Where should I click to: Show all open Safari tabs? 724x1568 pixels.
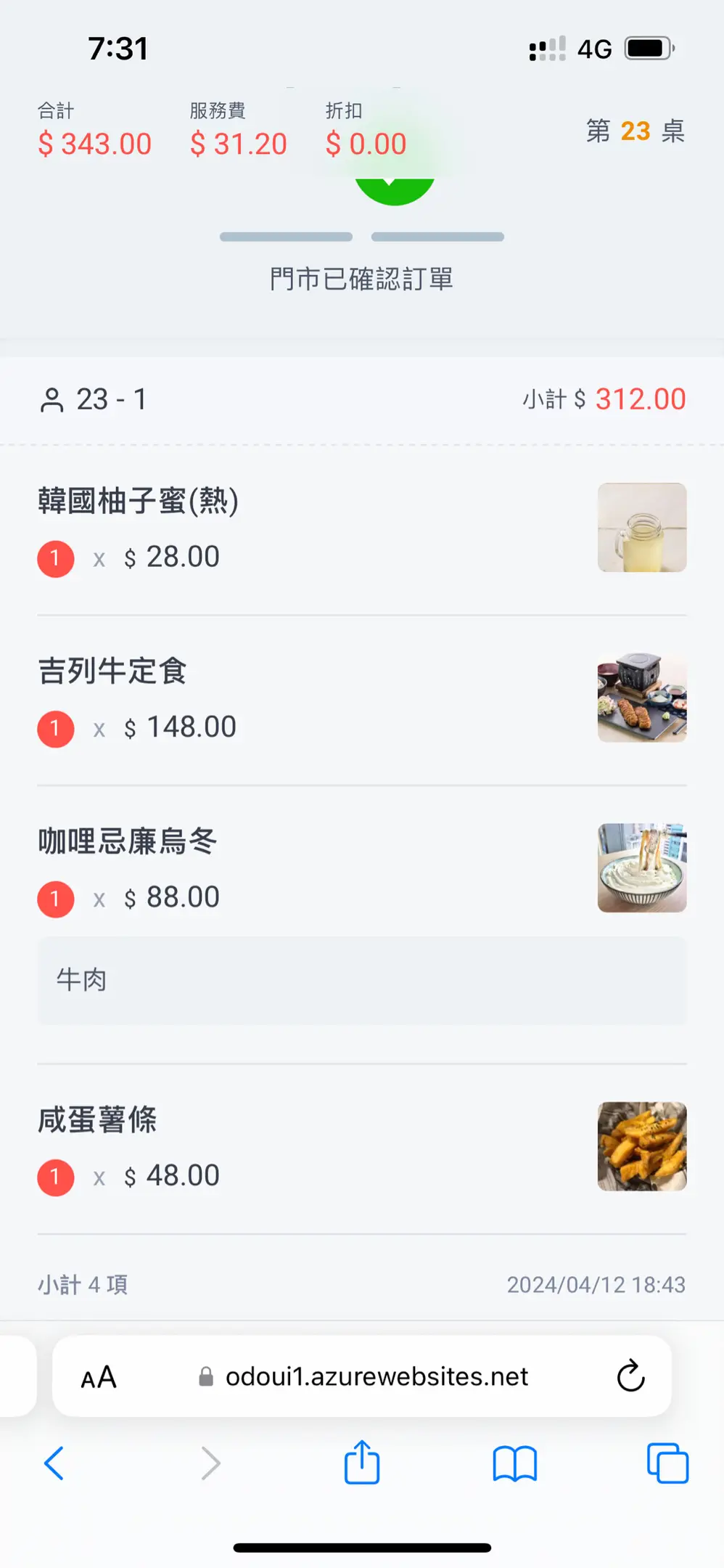click(667, 1463)
